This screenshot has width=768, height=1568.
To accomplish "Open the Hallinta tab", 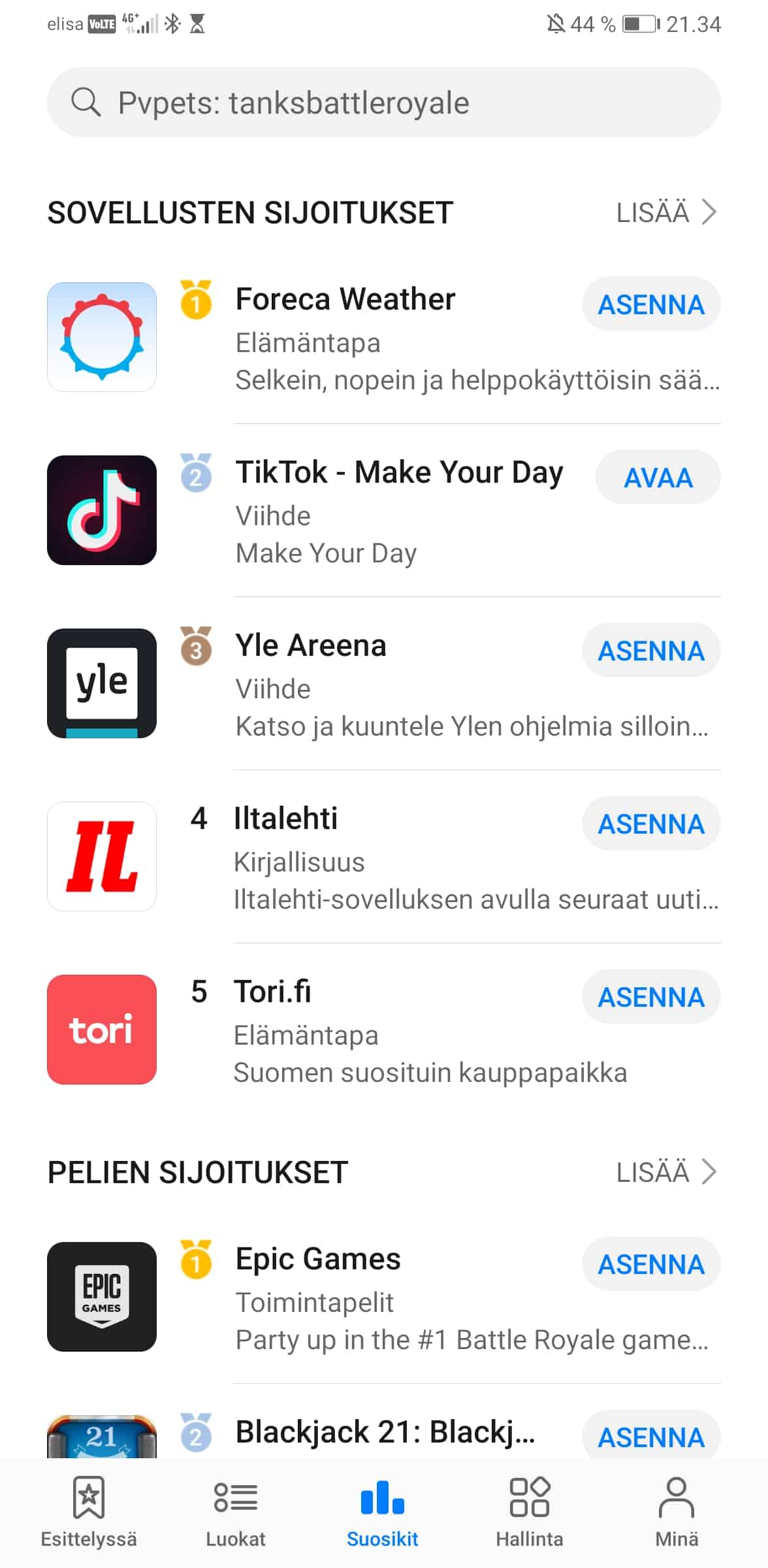I will [530, 1512].
